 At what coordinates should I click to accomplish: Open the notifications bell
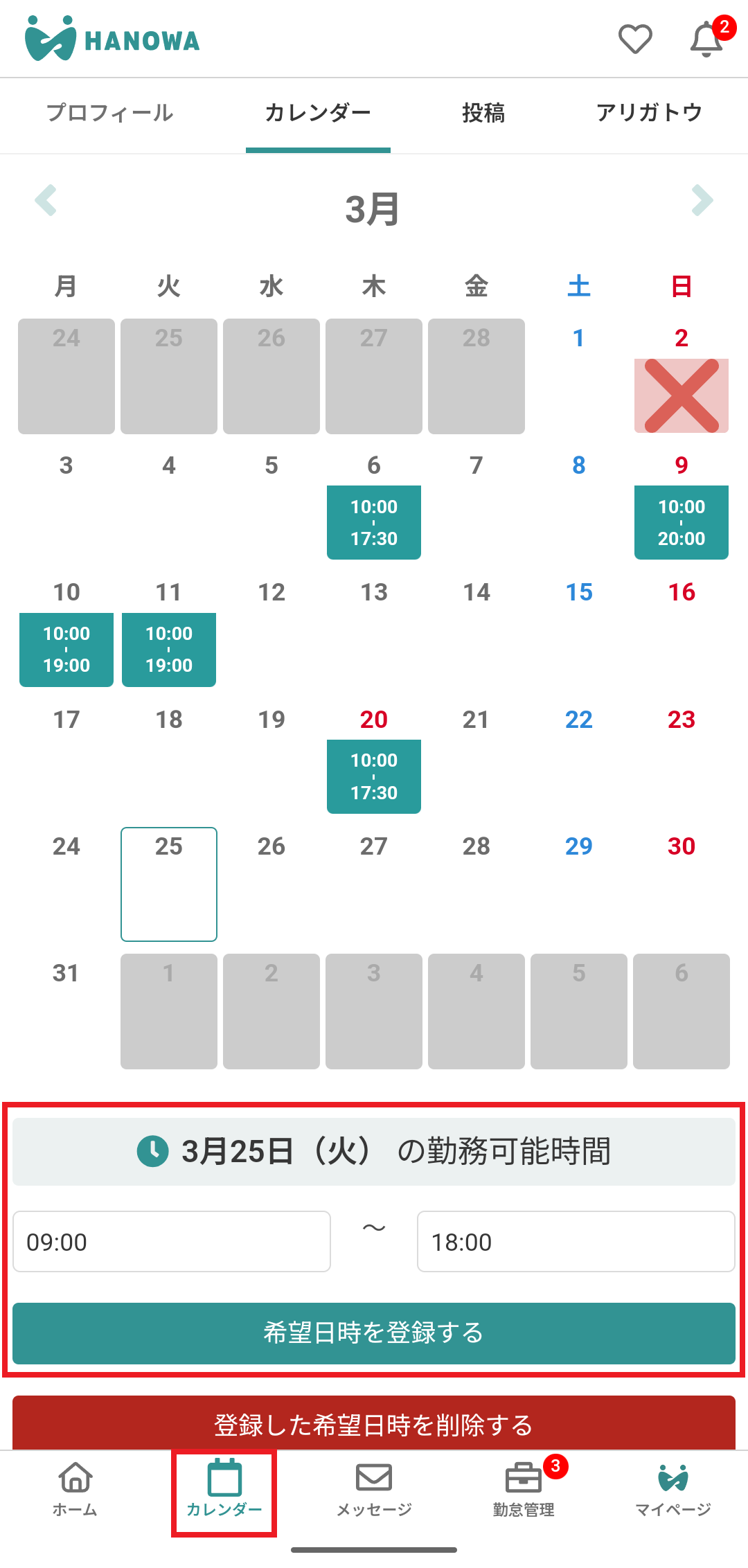click(x=706, y=39)
